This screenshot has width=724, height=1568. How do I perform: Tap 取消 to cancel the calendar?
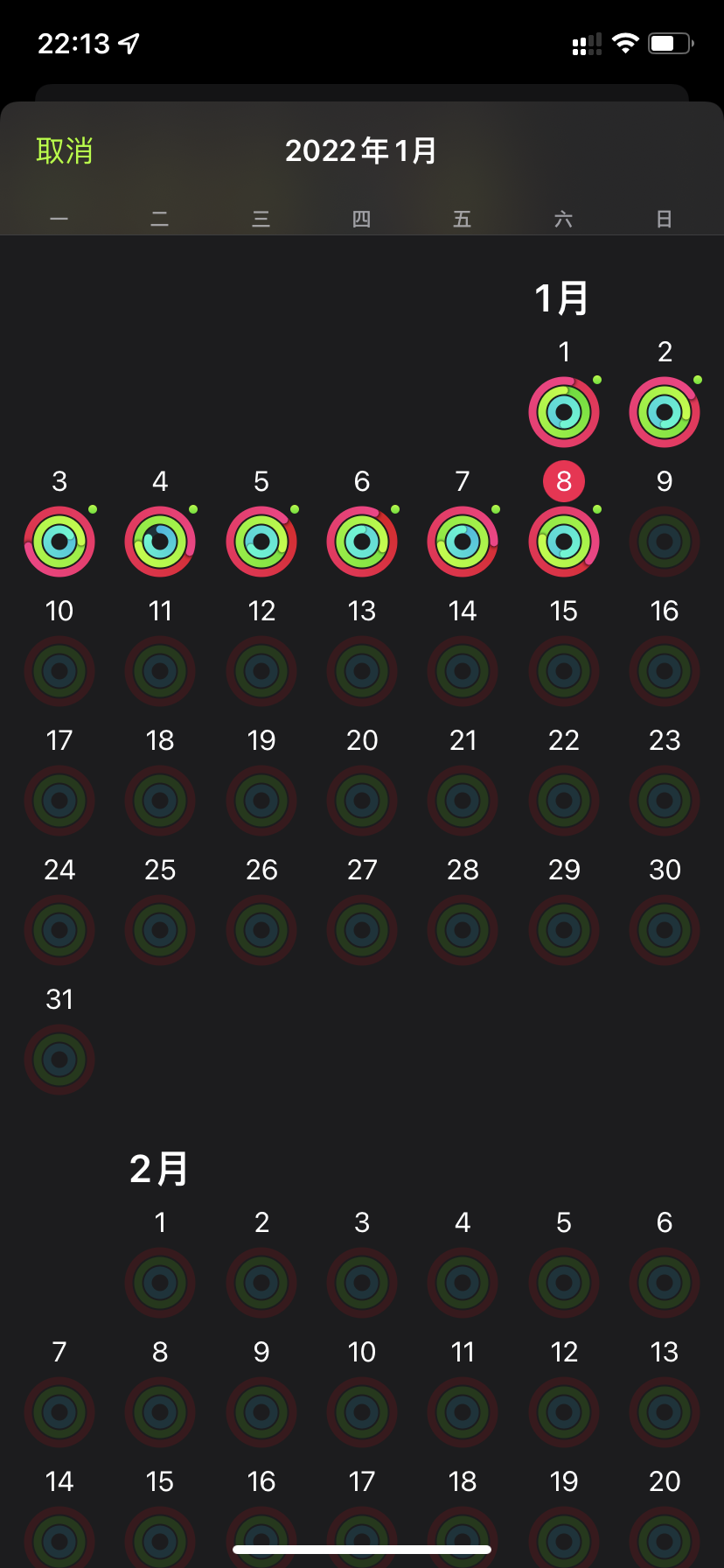pyautogui.click(x=65, y=151)
